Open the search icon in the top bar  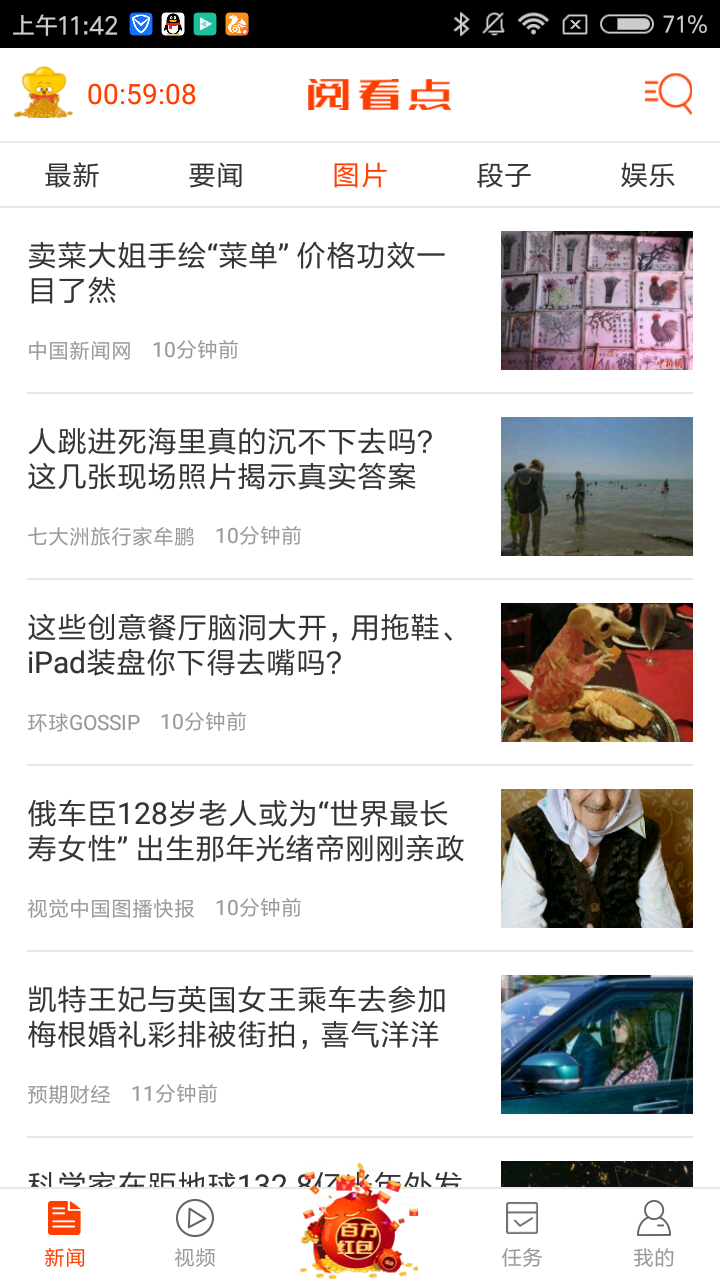coord(669,94)
